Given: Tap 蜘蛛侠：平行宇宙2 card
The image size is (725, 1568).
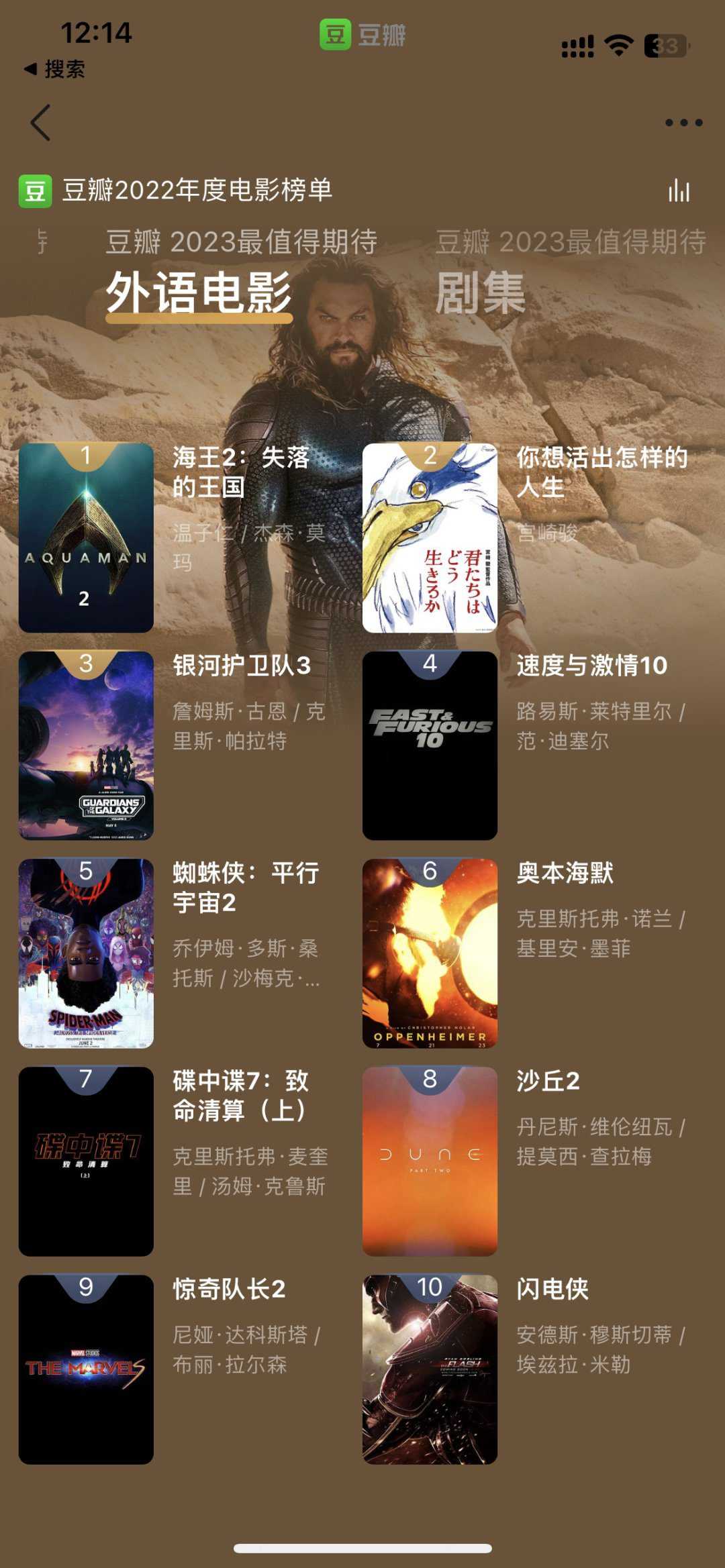Looking at the screenshot, I should pos(87,953).
